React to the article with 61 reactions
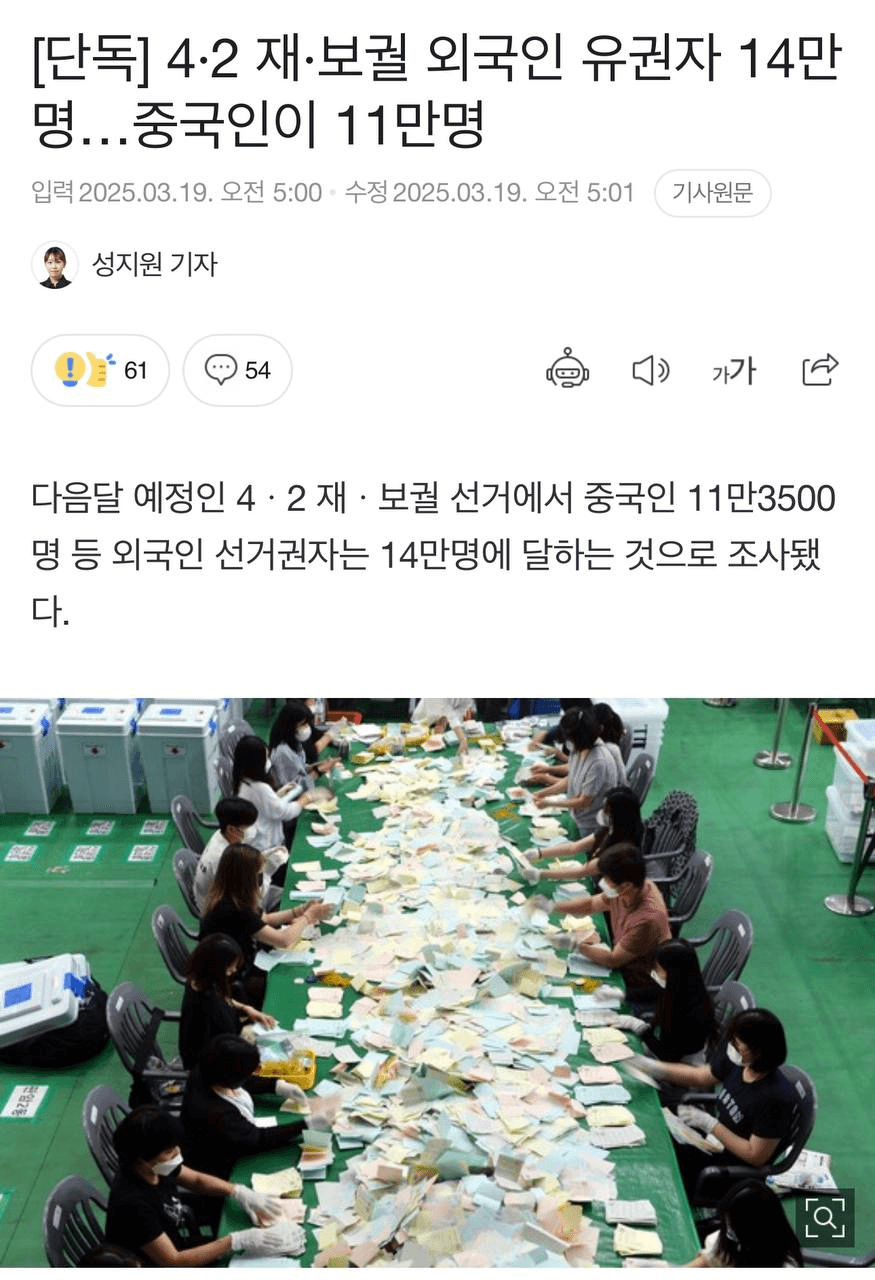This screenshot has height=1280, width=875. (x=100, y=370)
